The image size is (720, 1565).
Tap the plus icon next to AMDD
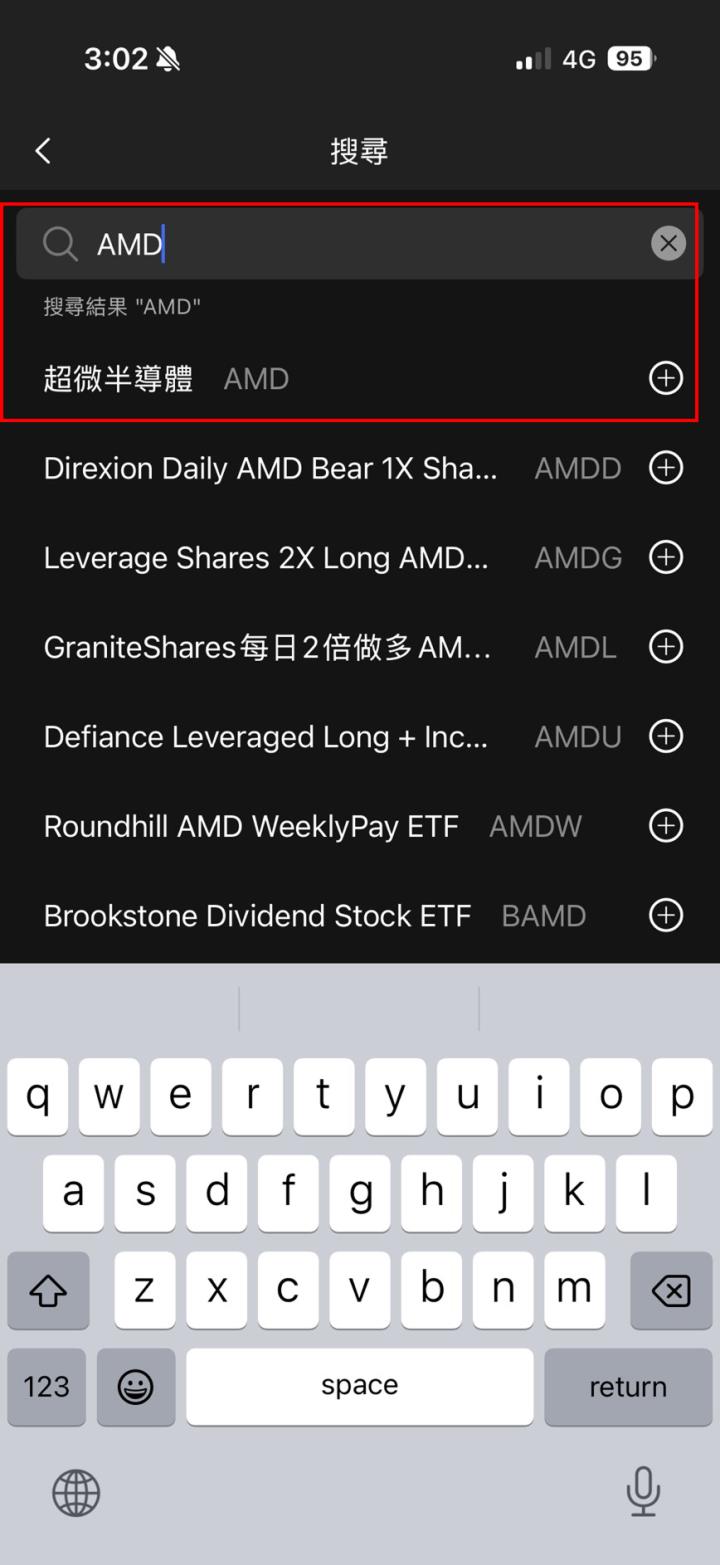(x=665, y=467)
